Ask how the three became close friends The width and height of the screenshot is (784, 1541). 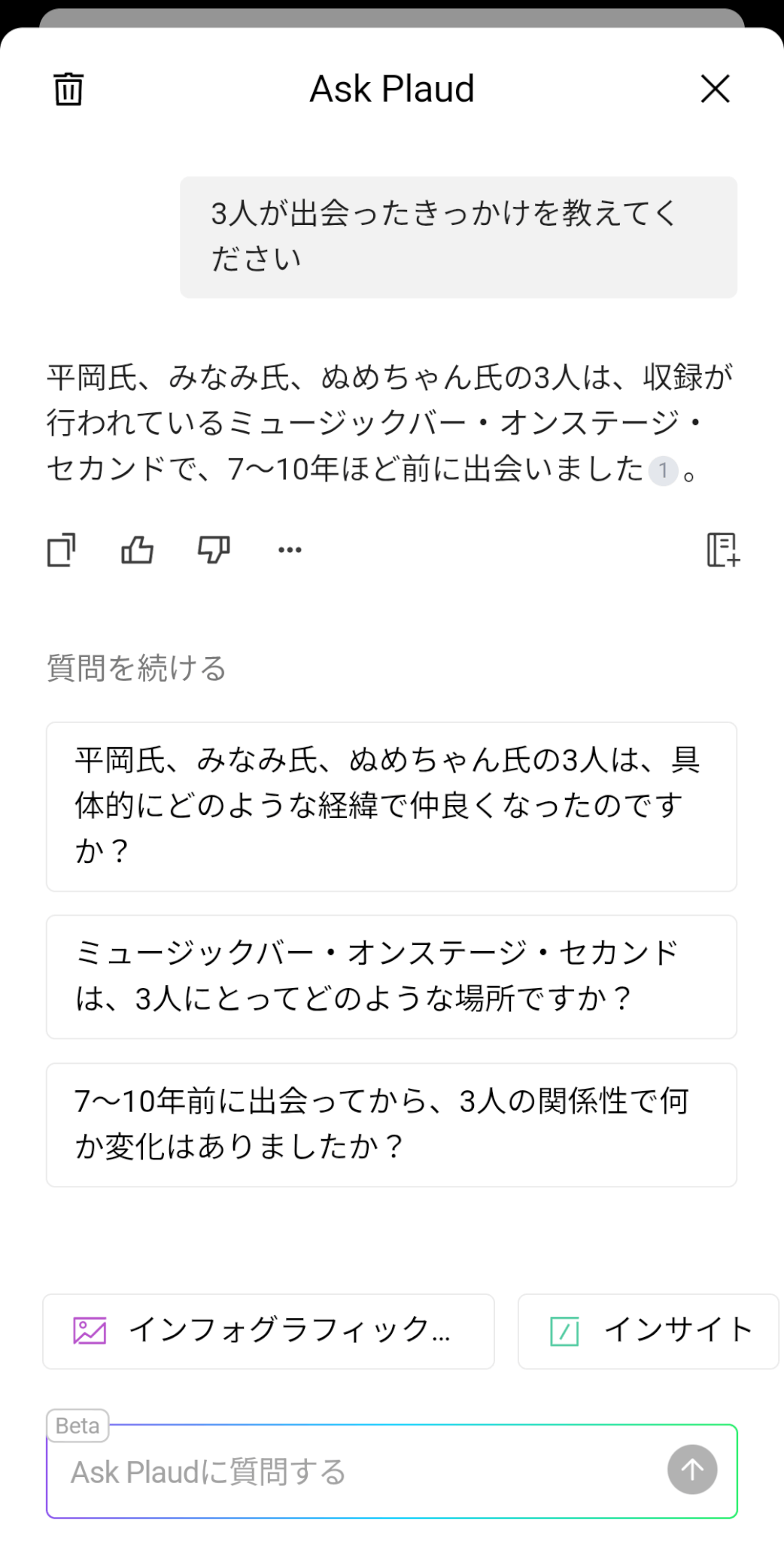(391, 806)
